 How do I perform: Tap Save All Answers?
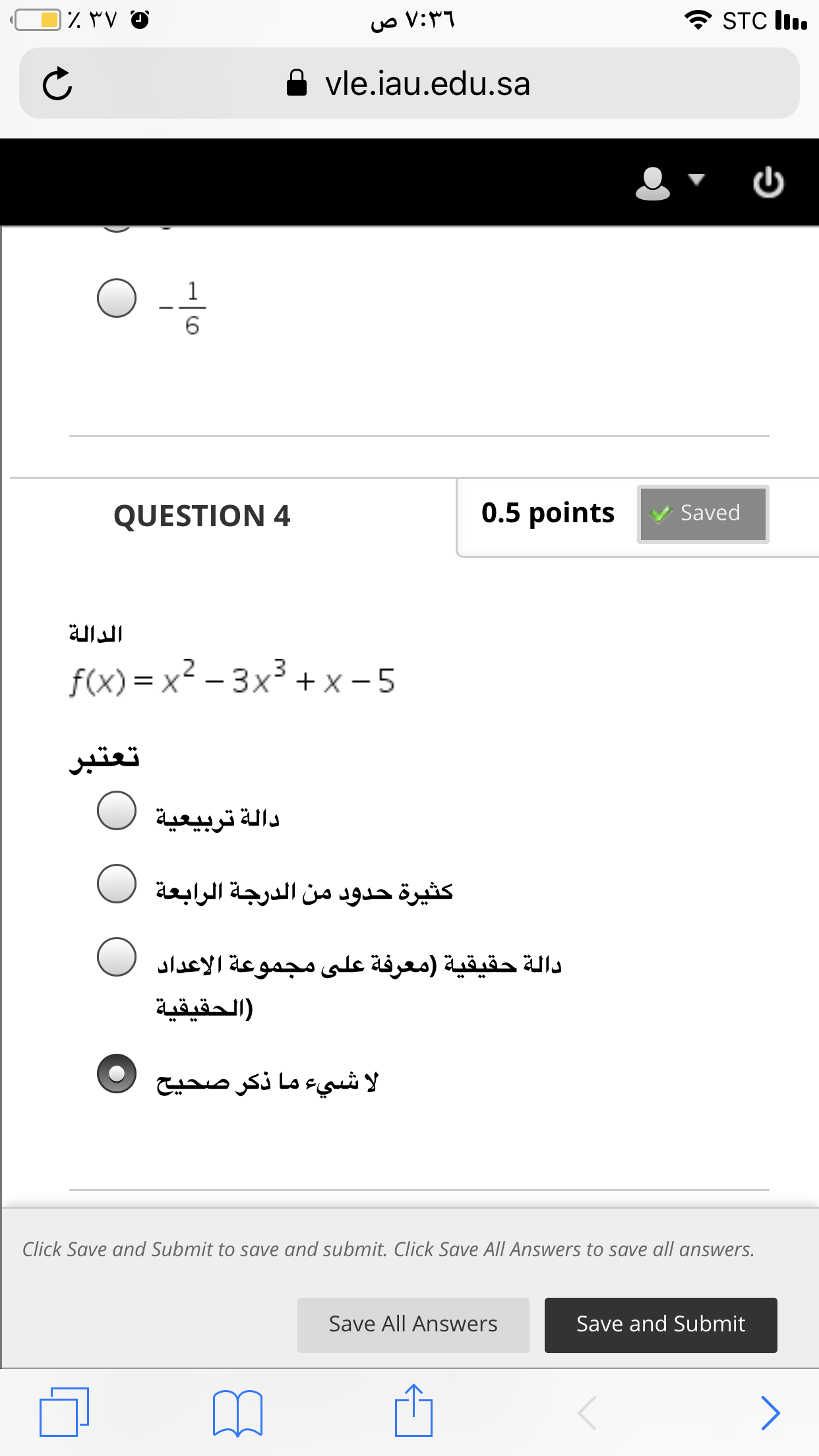[x=413, y=1325]
